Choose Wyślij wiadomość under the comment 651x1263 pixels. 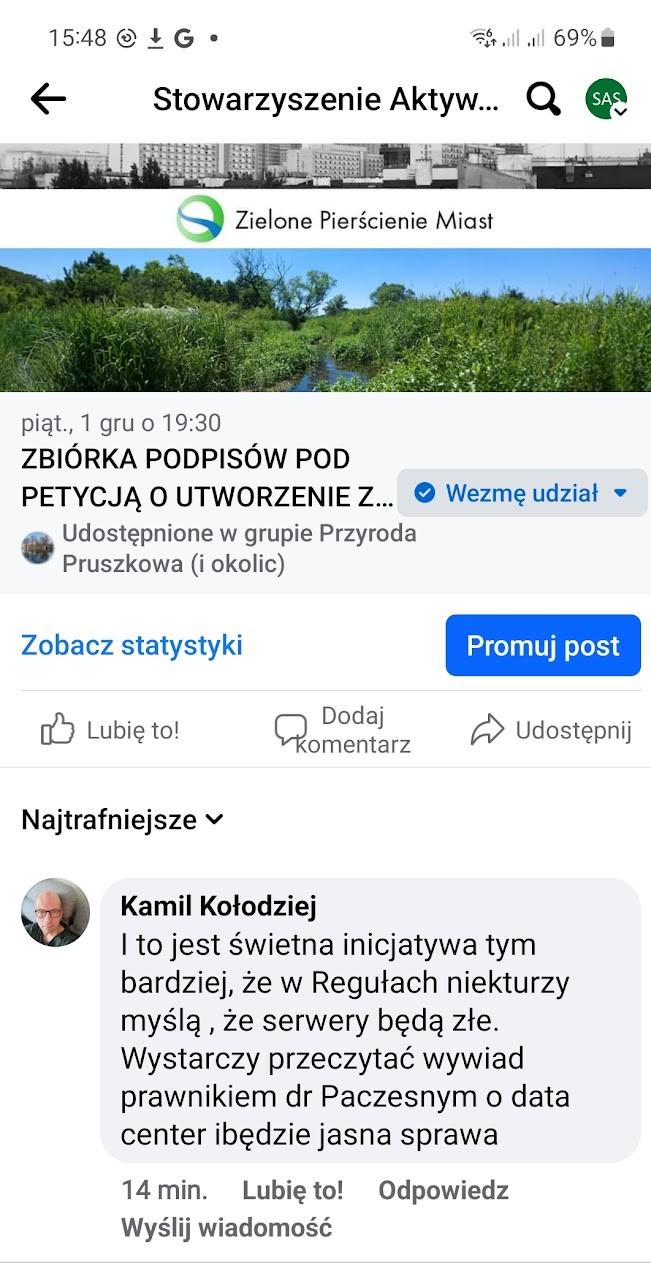pos(226,1227)
